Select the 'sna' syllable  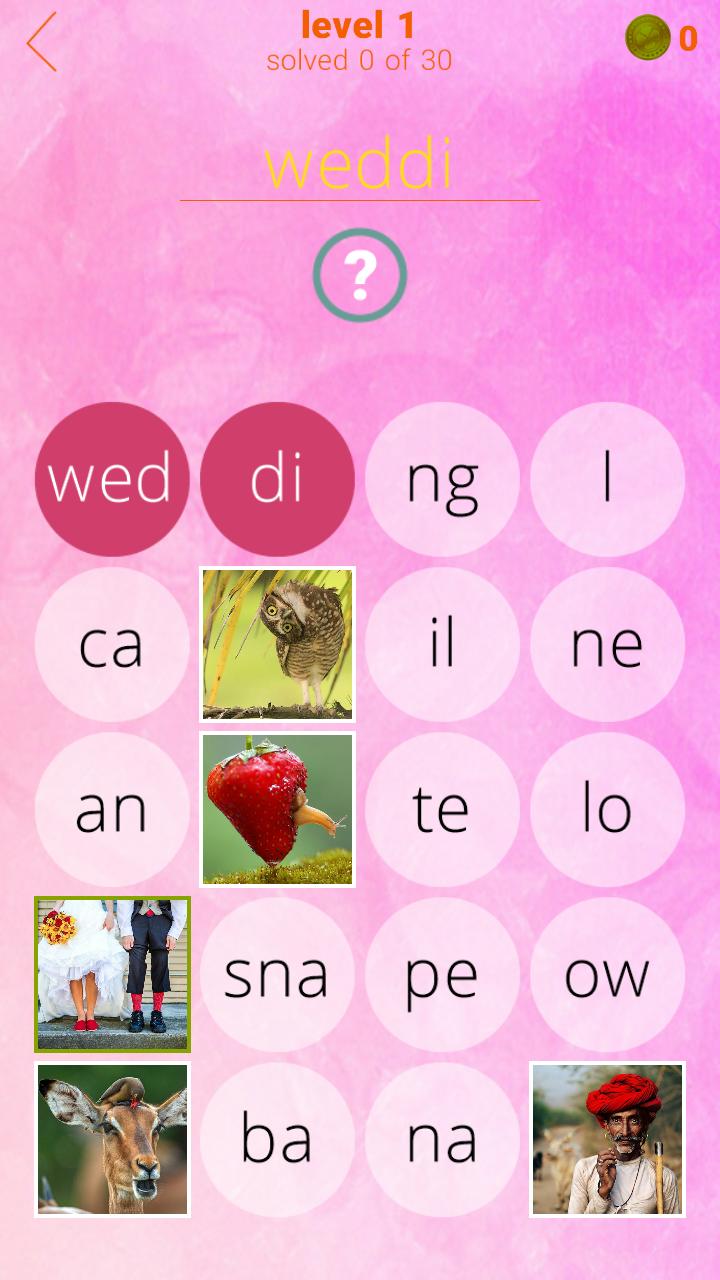click(277, 974)
